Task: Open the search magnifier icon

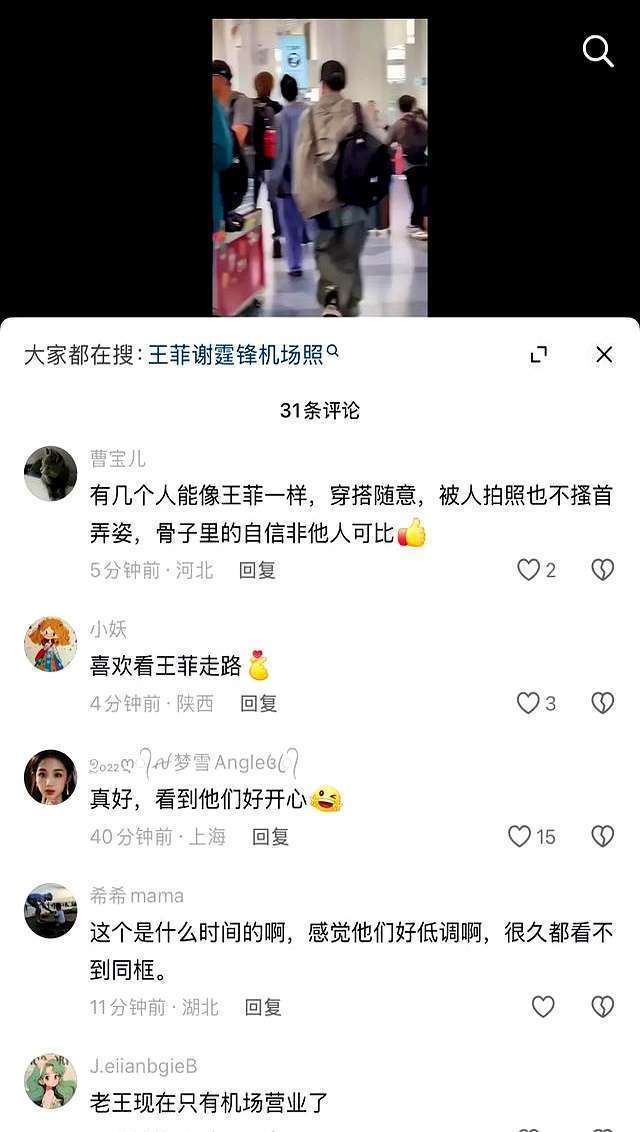Action: (x=598, y=50)
